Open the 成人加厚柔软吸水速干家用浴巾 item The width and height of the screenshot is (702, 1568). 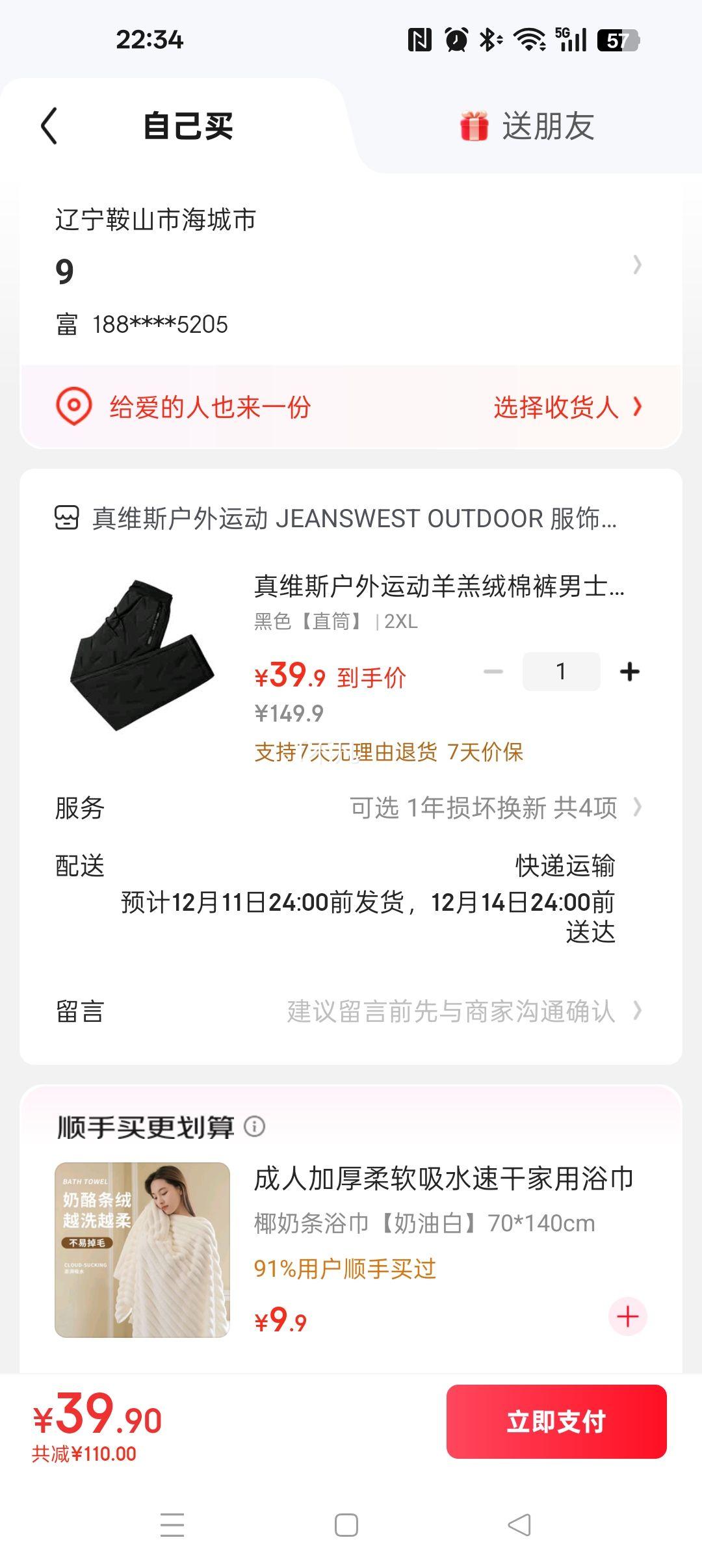(x=443, y=1179)
